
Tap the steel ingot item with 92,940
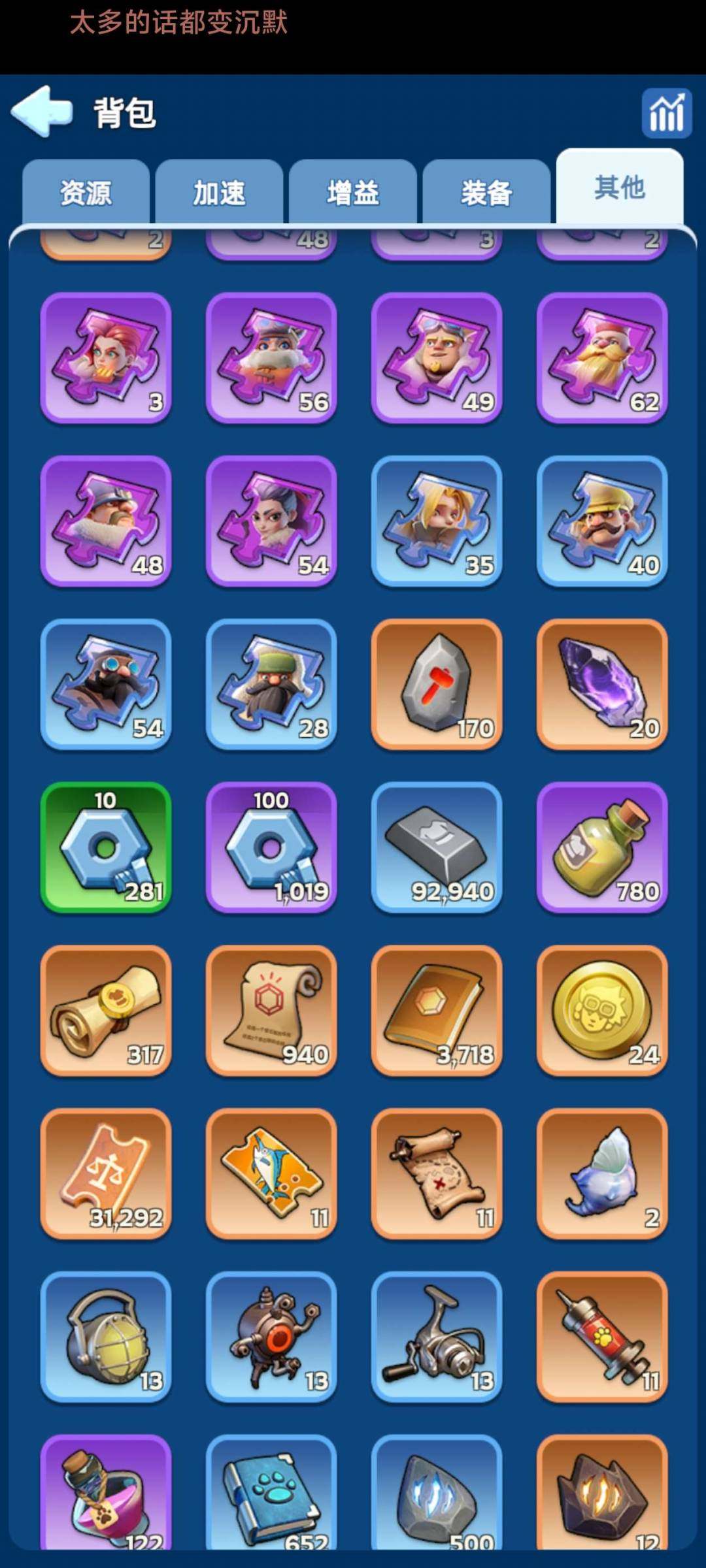[437, 847]
